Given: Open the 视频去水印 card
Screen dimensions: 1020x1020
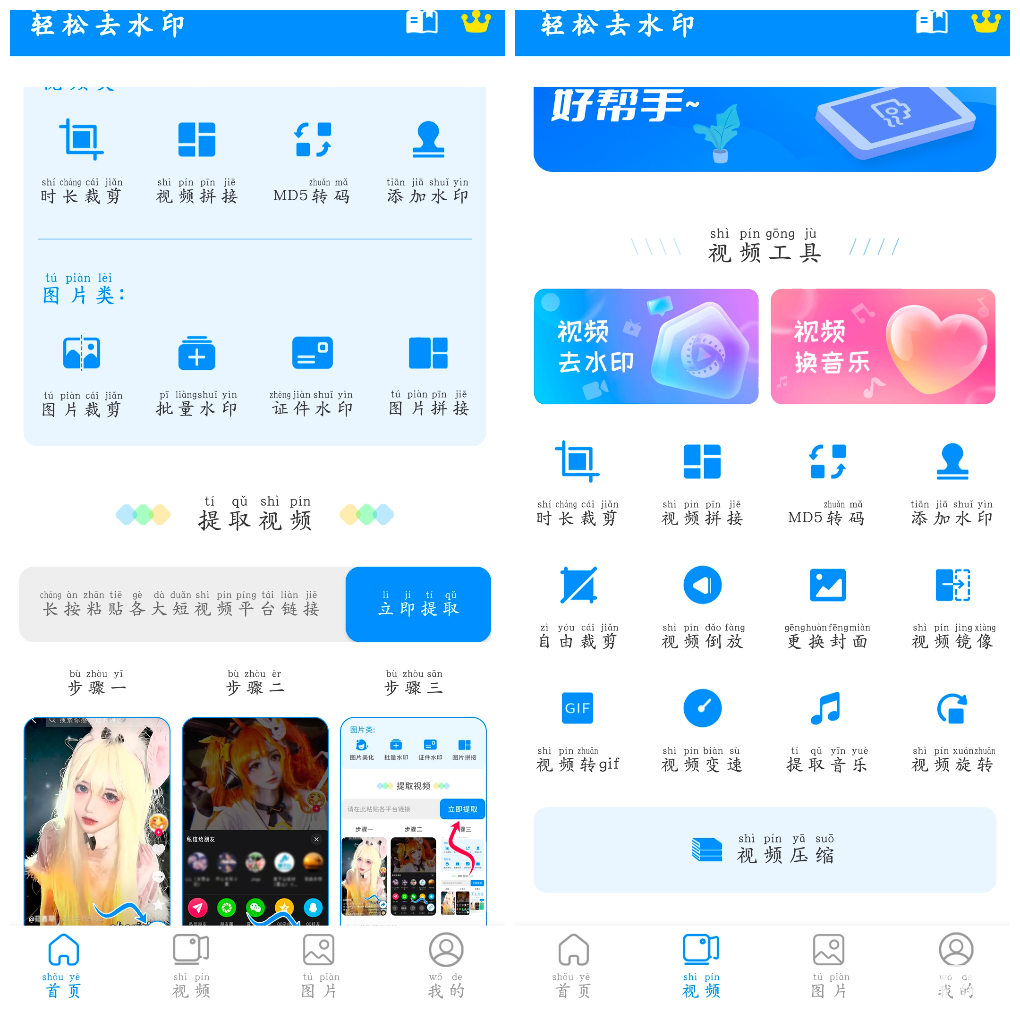Looking at the screenshot, I should [646, 347].
